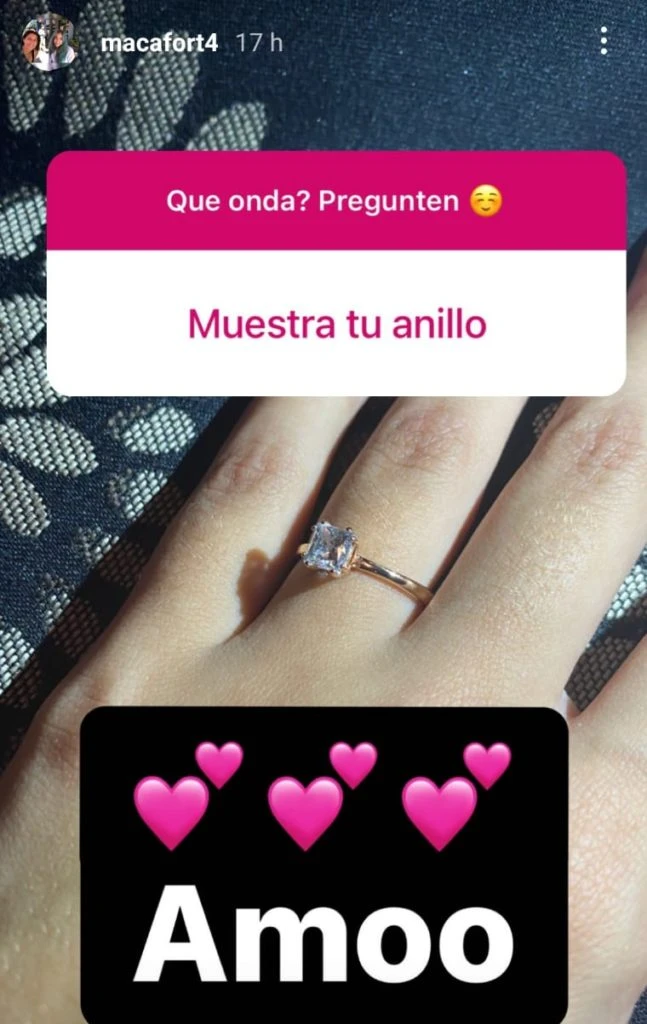The image size is (647, 1024).
Task: Open macafort4's profile picture
Action: tap(49, 43)
